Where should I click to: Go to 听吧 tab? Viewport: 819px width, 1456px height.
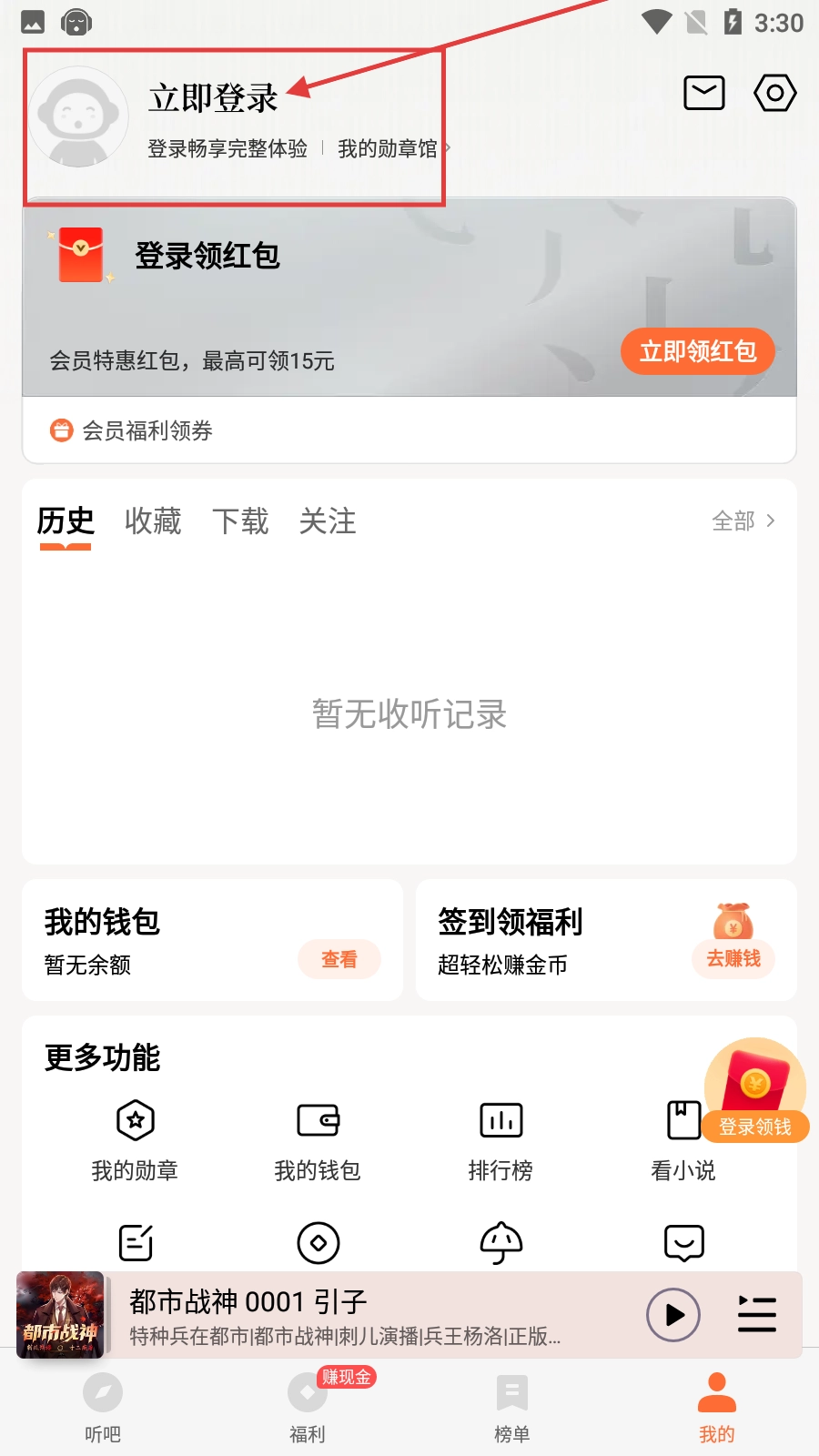pos(103,1406)
